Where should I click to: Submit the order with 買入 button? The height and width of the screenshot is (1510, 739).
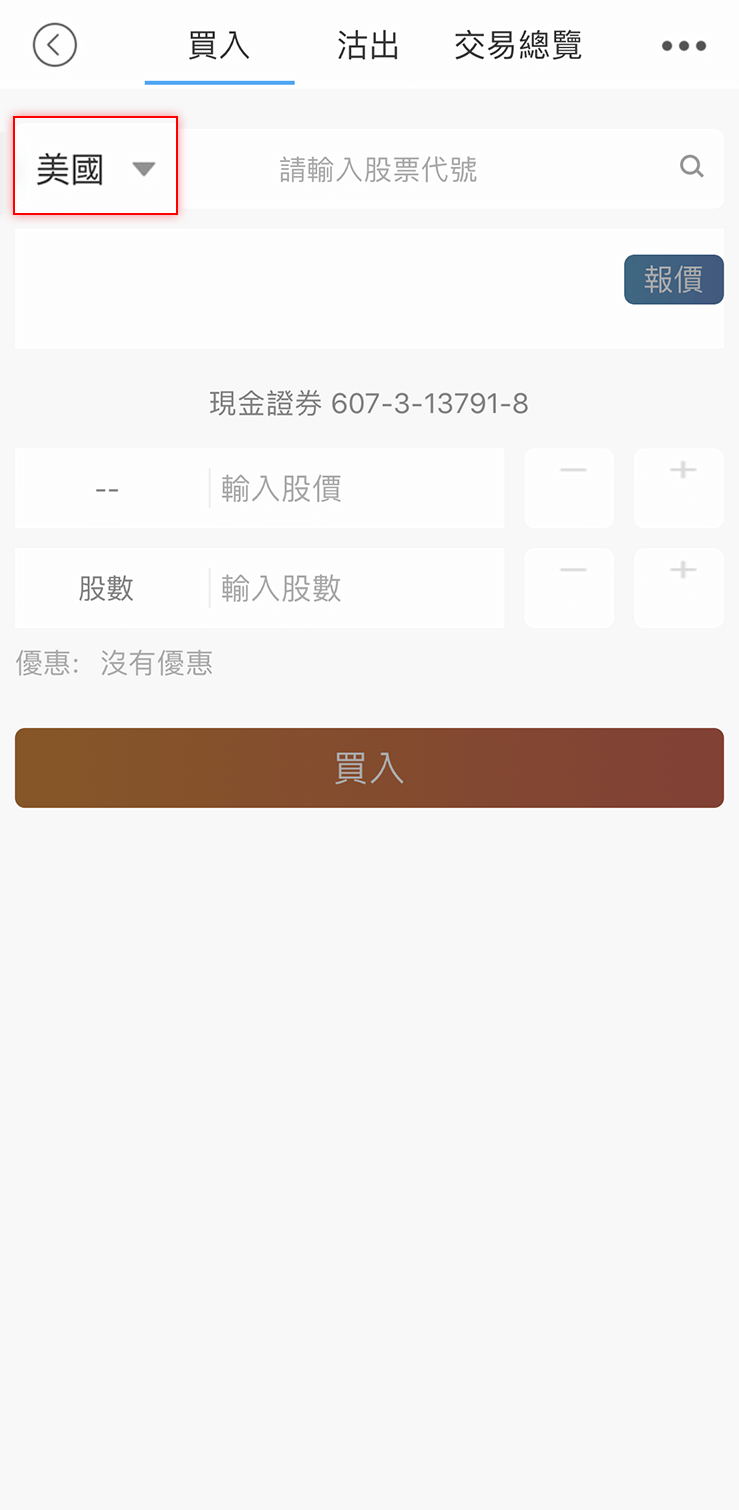tap(369, 768)
